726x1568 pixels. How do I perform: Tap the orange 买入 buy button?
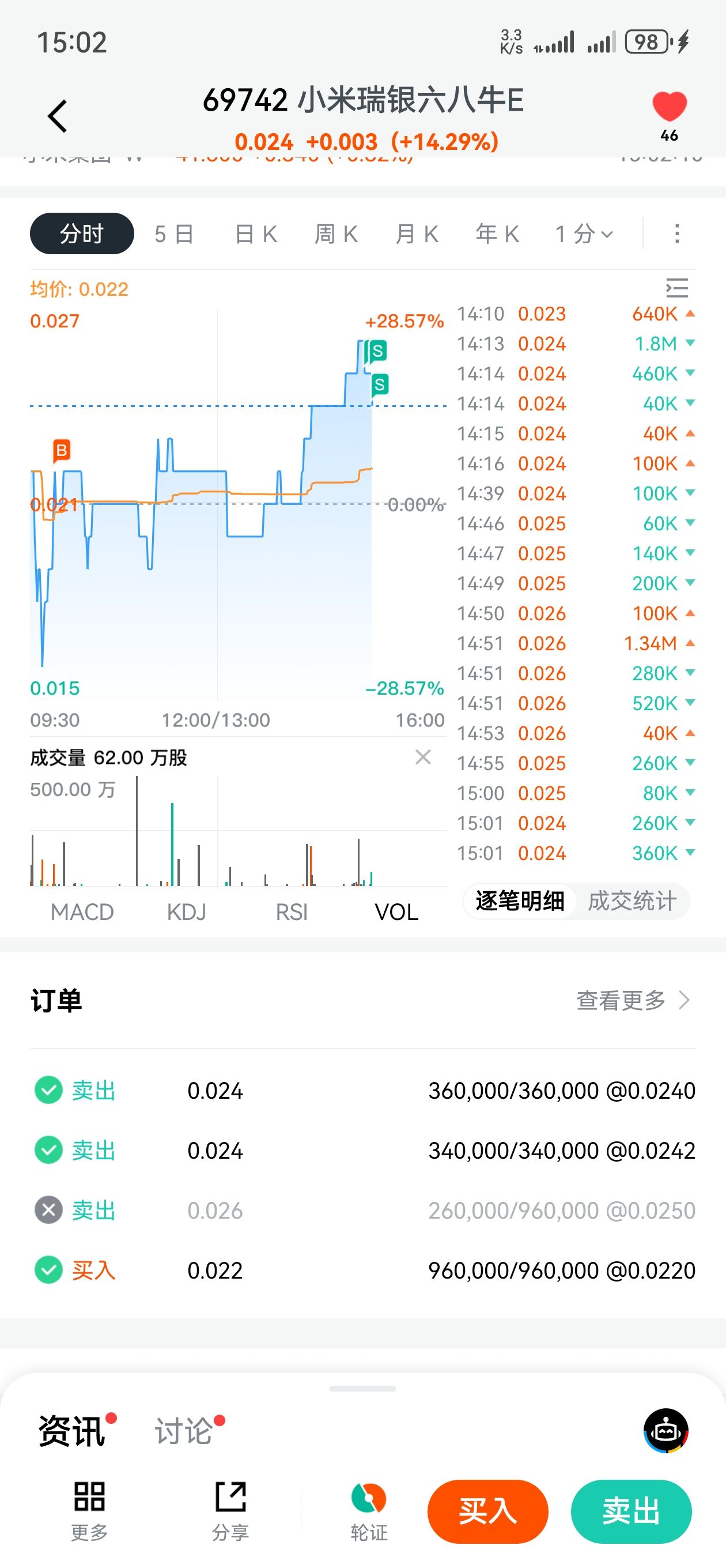(487, 1512)
